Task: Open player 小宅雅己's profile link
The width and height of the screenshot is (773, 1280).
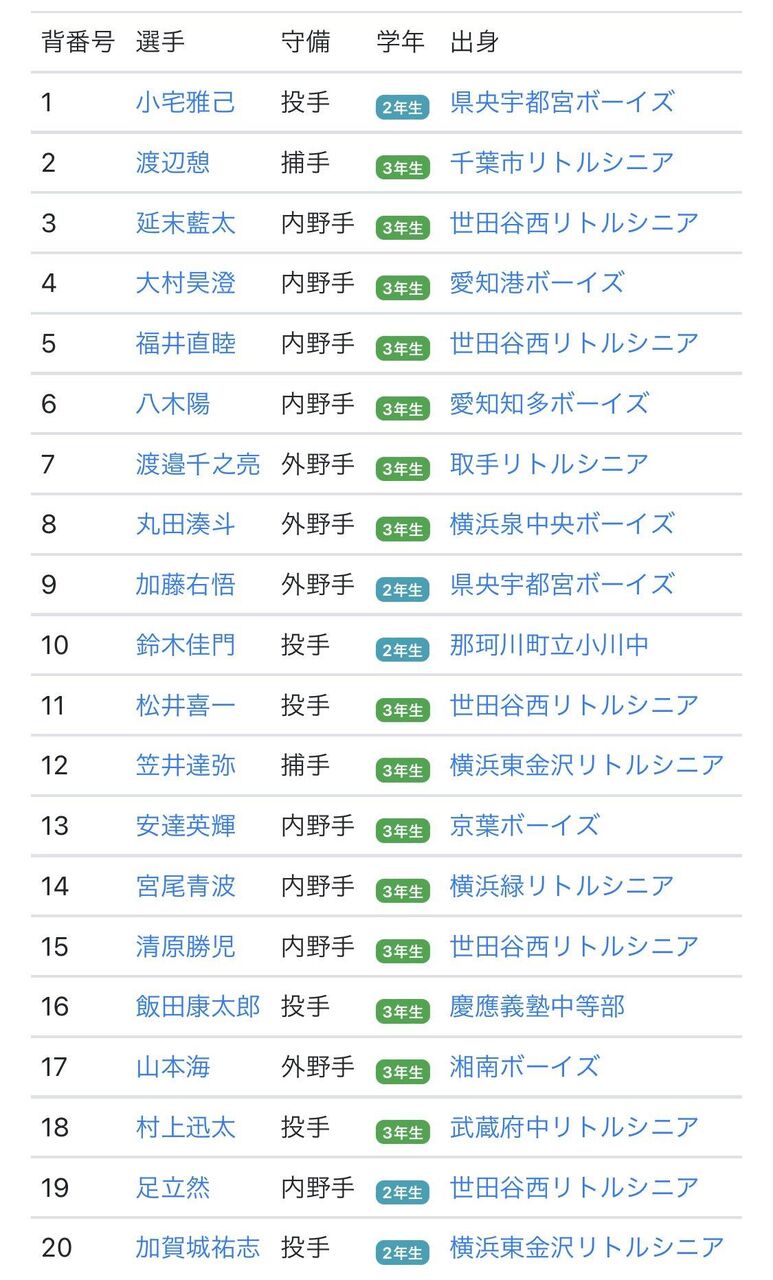Action: pyautogui.click(x=185, y=102)
